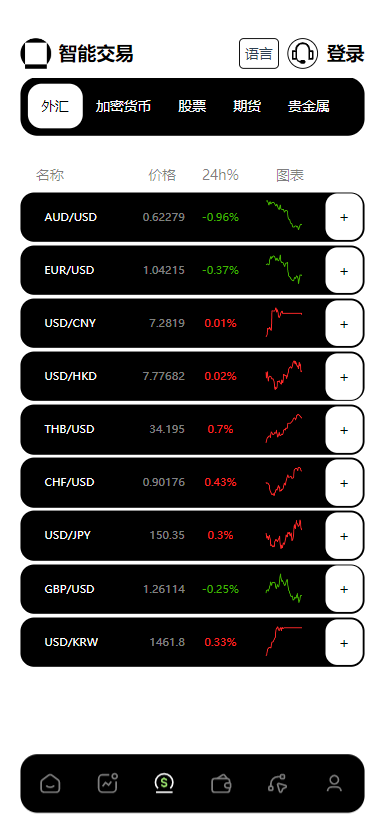Add AUD/USD with its plus button
Screen dimensions: 385x833
[344, 217]
